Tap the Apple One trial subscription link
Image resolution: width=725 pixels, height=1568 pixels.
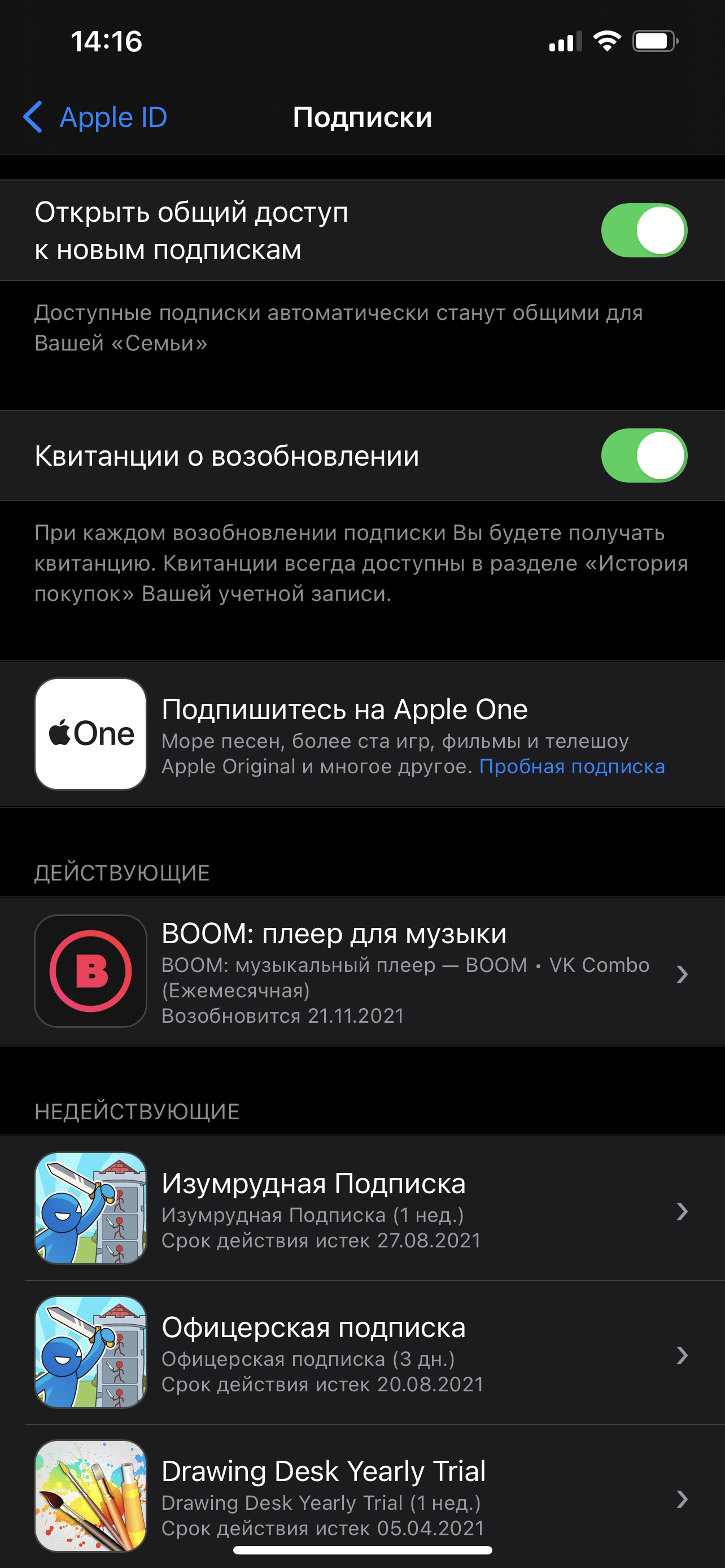[571, 767]
